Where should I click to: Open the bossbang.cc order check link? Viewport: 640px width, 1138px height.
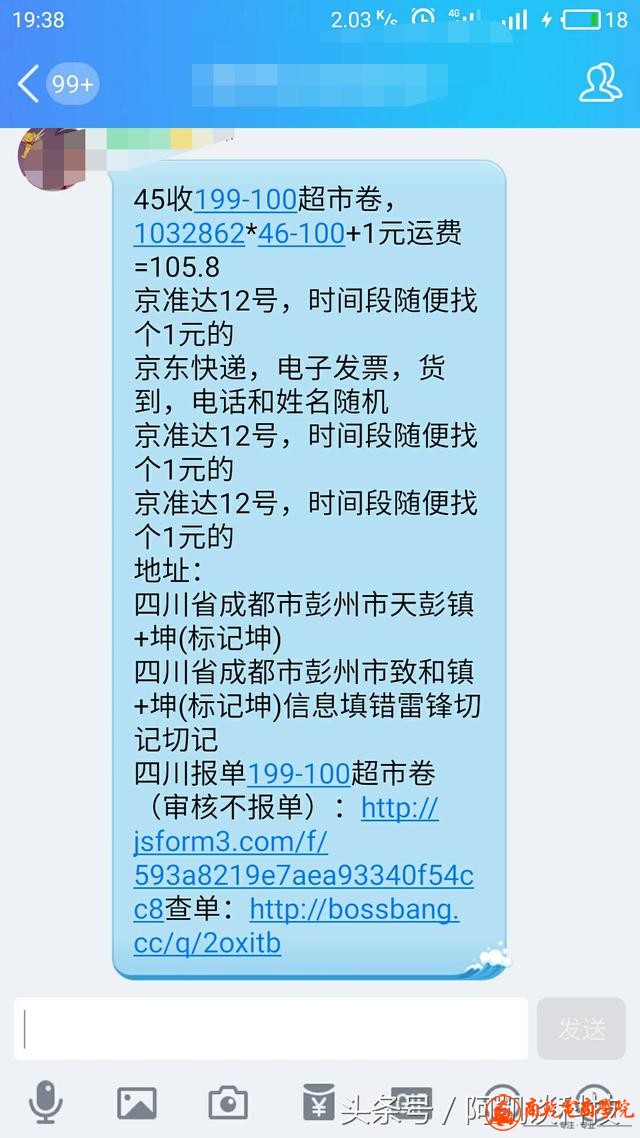tap(353, 910)
